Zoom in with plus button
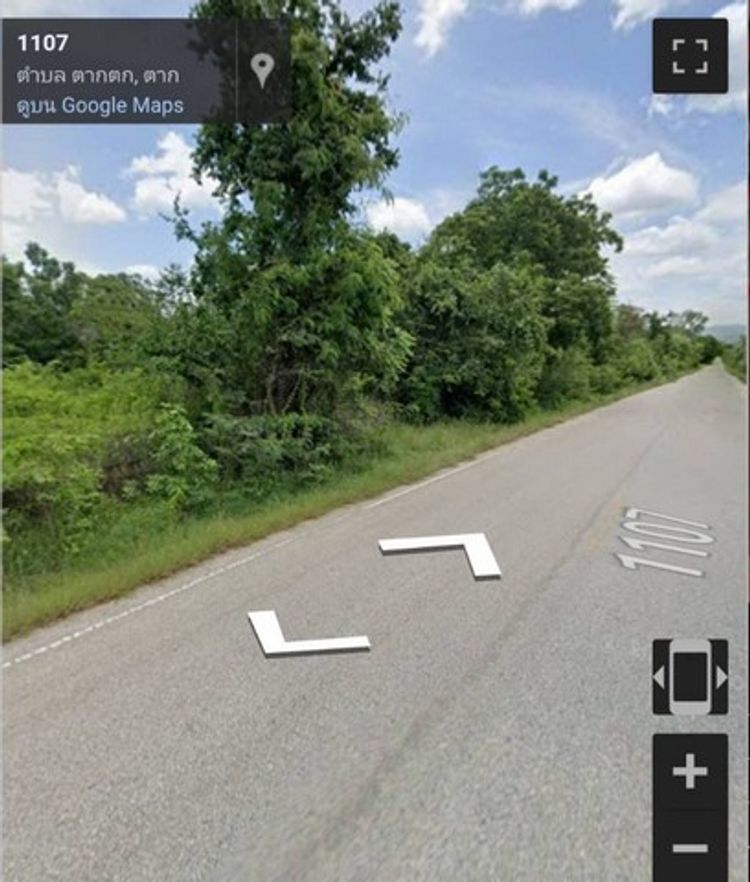The image size is (750, 882). pos(690,771)
